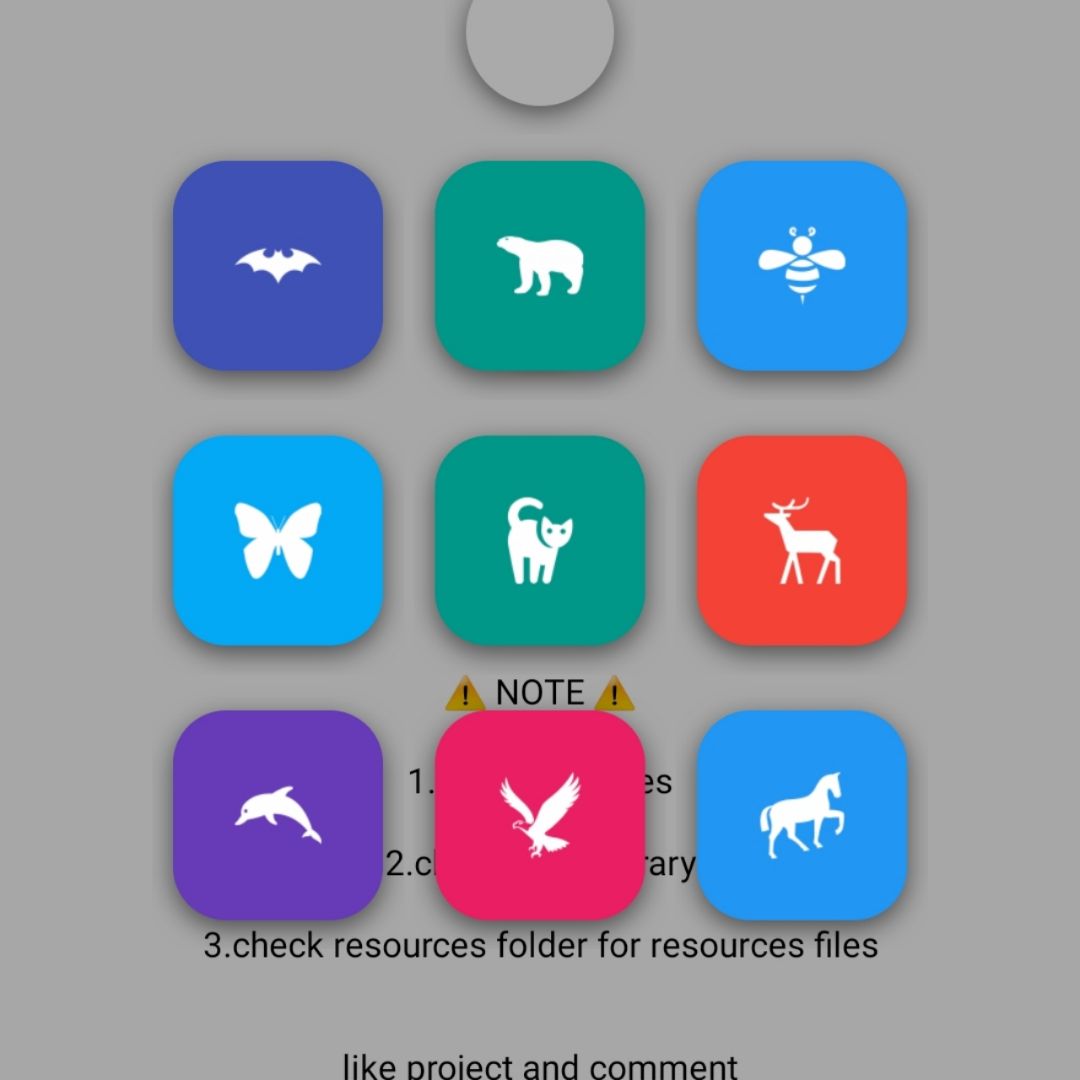The height and width of the screenshot is (1080, 1080).
Task: Open the purple dolphin tile
Action: click(278, 814)
